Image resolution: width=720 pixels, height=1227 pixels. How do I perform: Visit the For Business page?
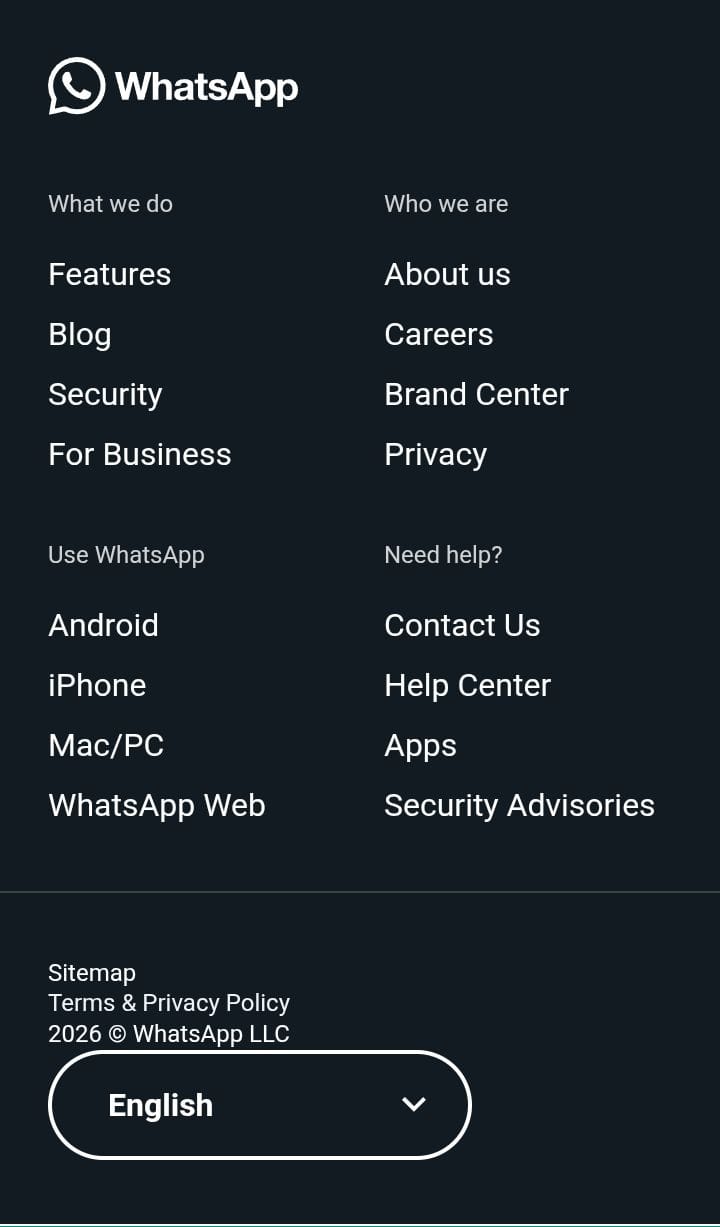point(139,454)
